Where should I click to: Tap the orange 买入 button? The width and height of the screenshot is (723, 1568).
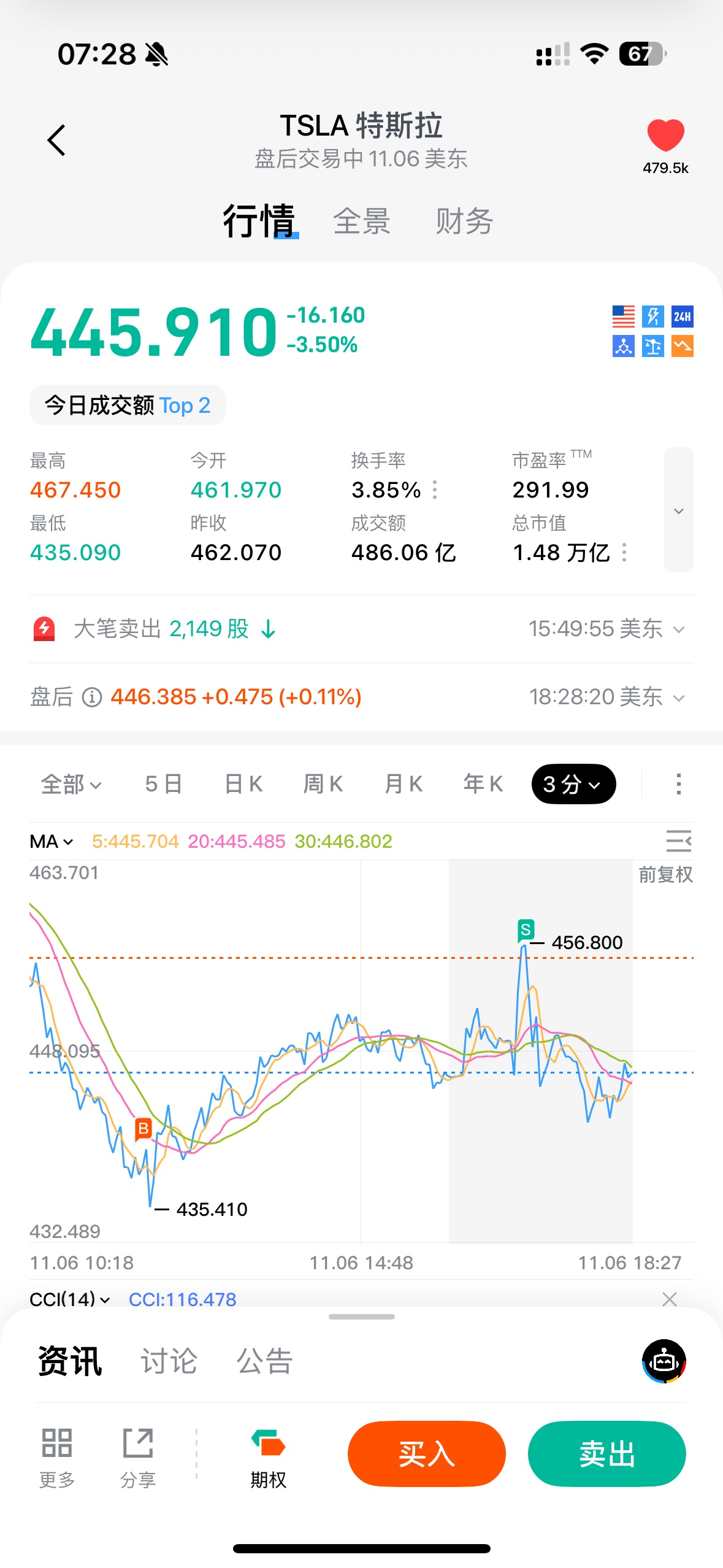(x=426, y=1454)
